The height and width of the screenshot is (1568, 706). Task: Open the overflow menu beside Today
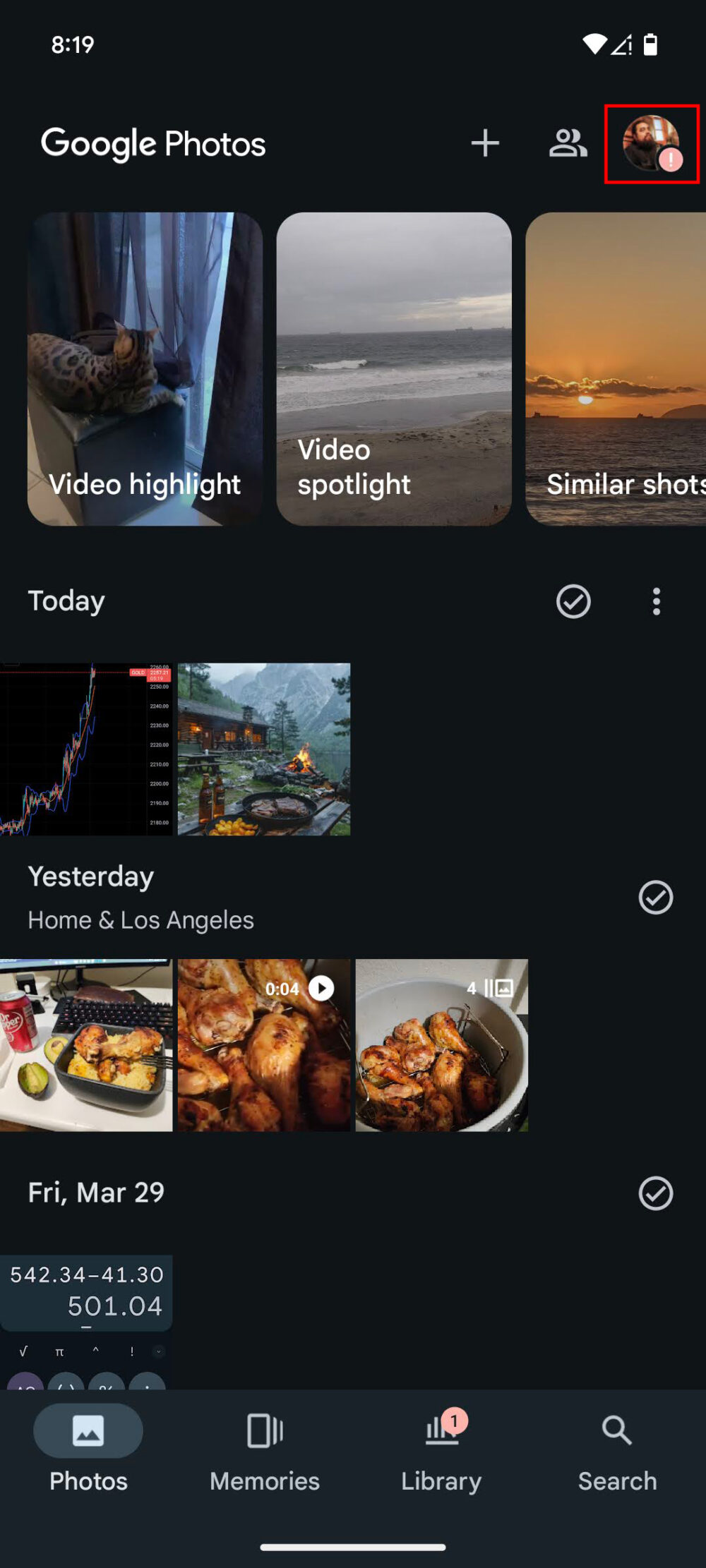[657, 601]
